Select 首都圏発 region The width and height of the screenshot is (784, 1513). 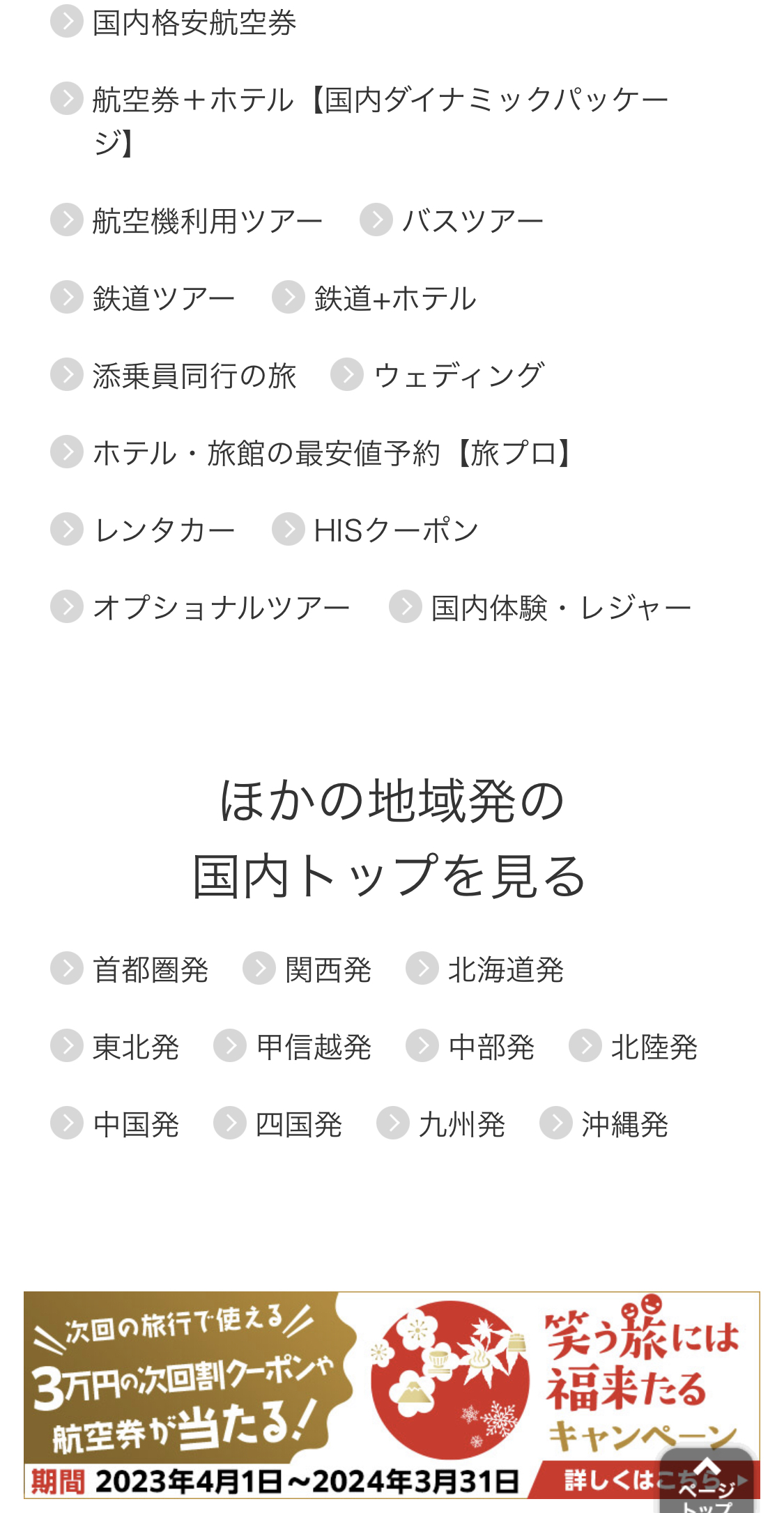point(151,970)
